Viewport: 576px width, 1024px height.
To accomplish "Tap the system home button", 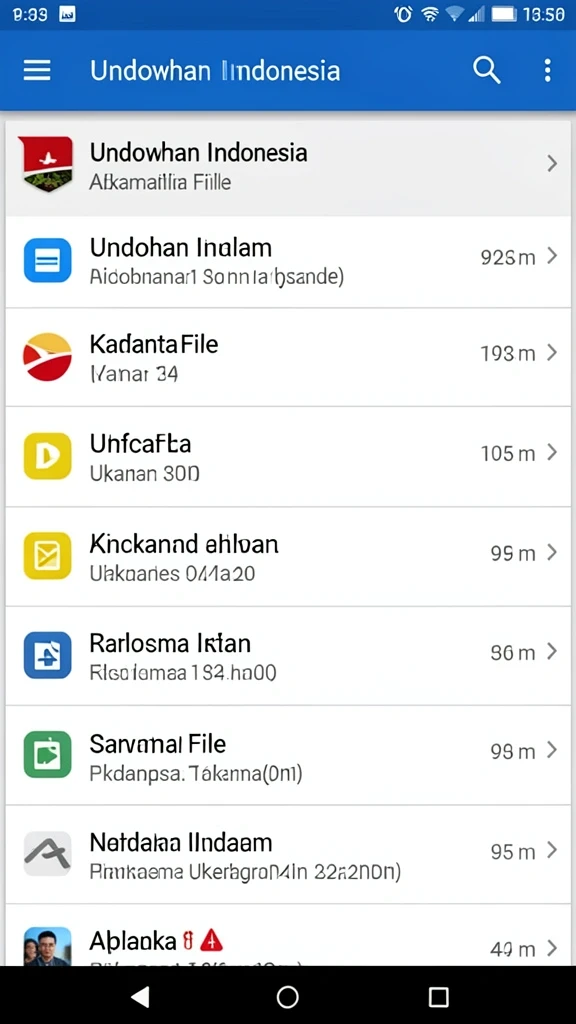I will click(x=287, y=997).
